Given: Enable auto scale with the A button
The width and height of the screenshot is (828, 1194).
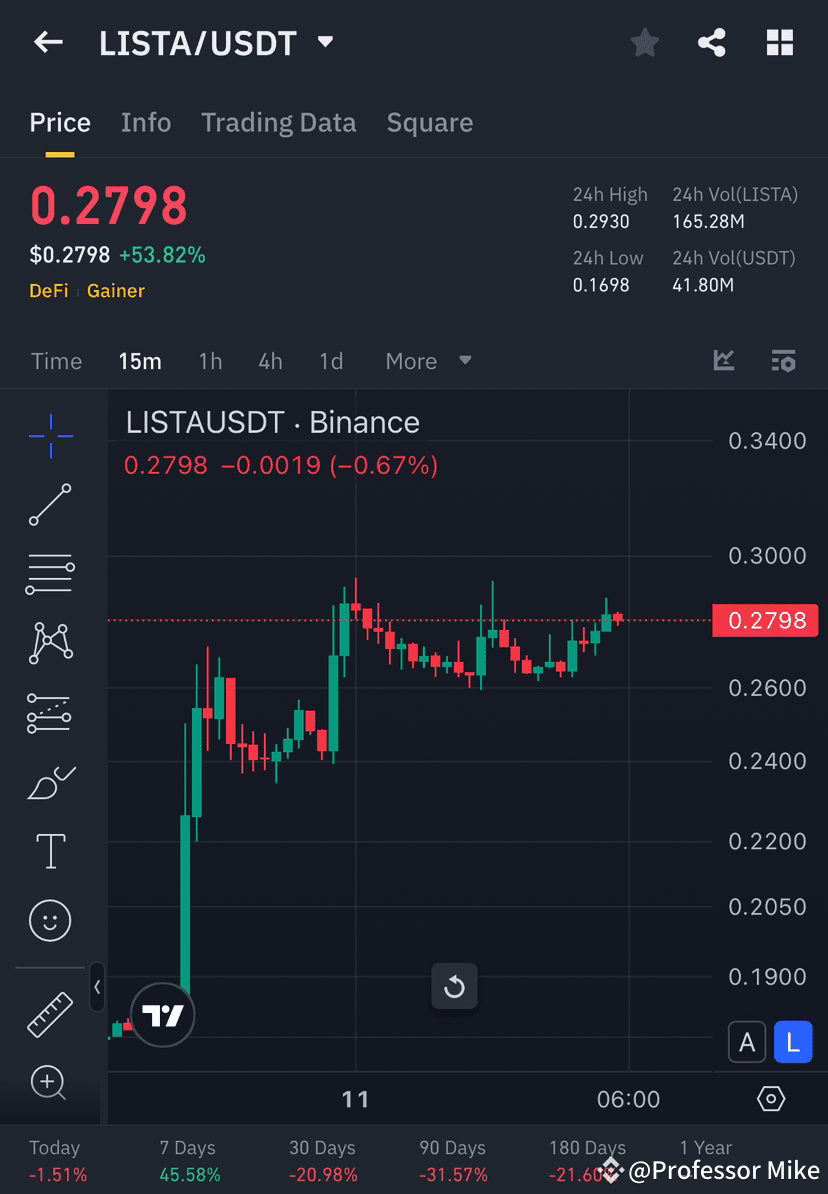Looking at the screenshot, I should point(747,1042).
